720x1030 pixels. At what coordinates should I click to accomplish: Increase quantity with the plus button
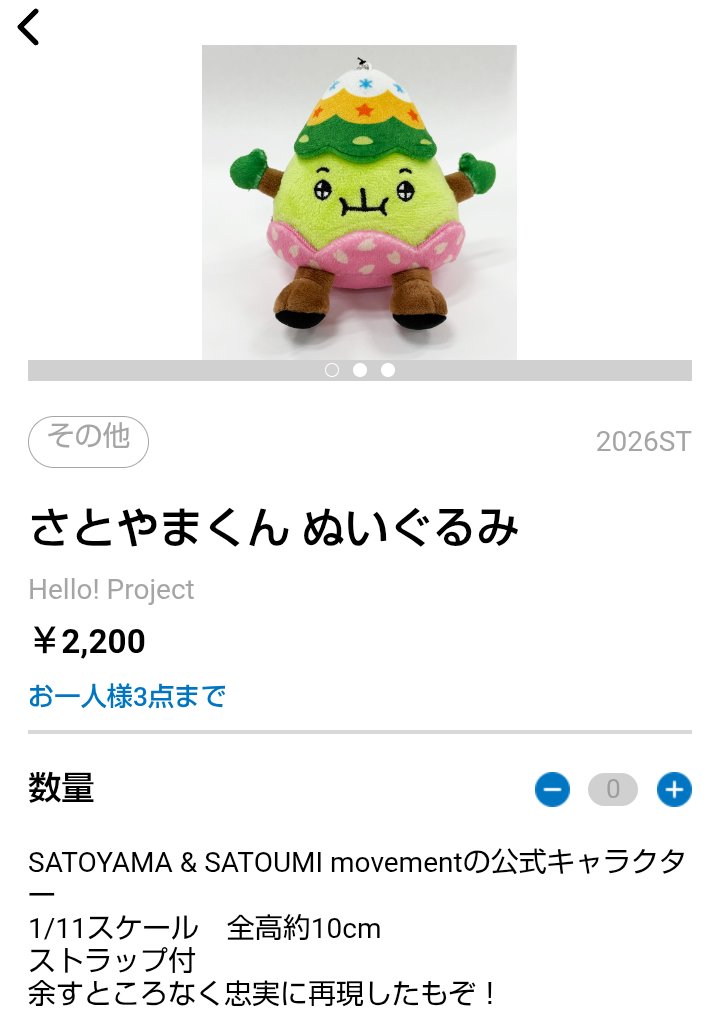coord(674,790)
